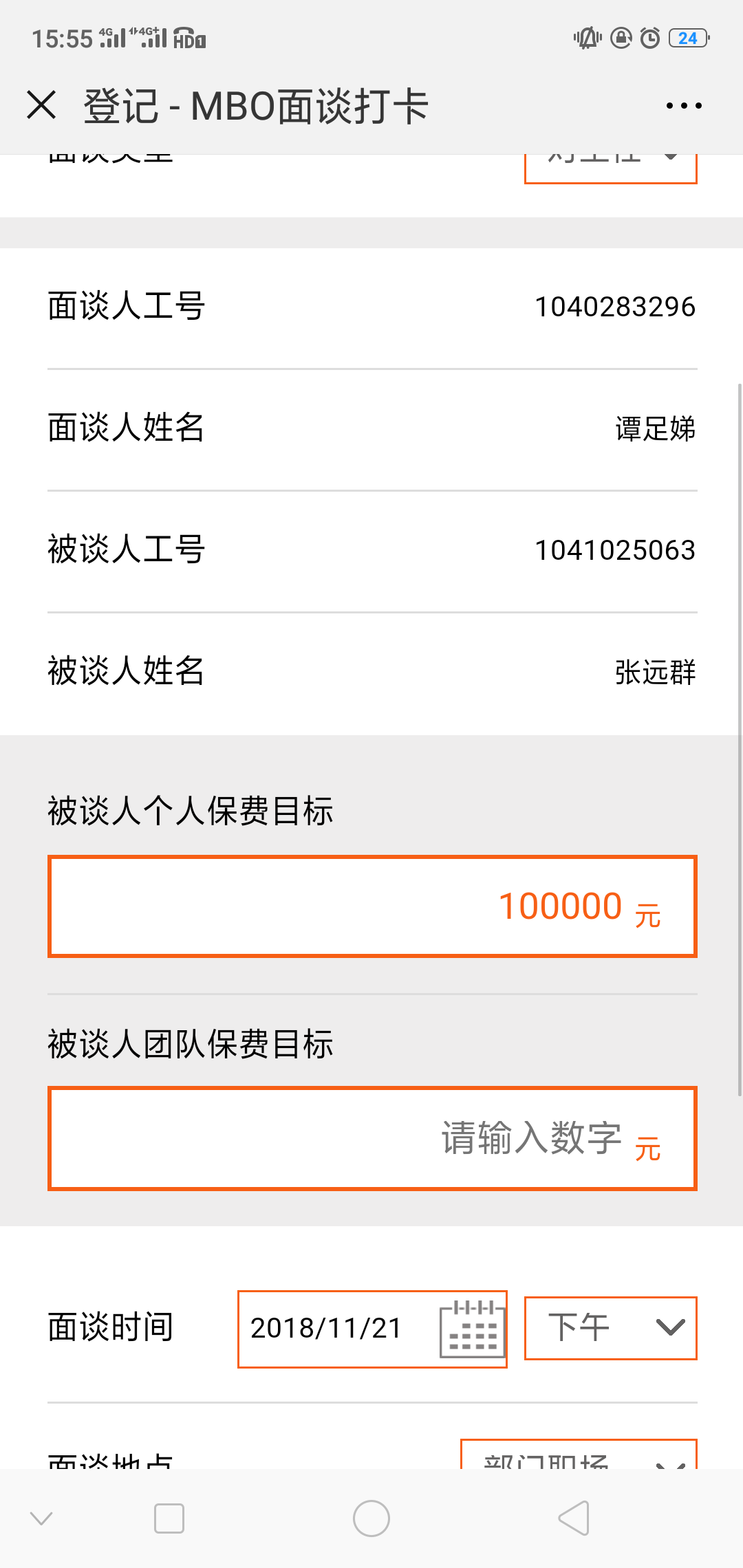Go back using the system back button
Viewport: 743px width, 1568px height.
pos(574,1518)
